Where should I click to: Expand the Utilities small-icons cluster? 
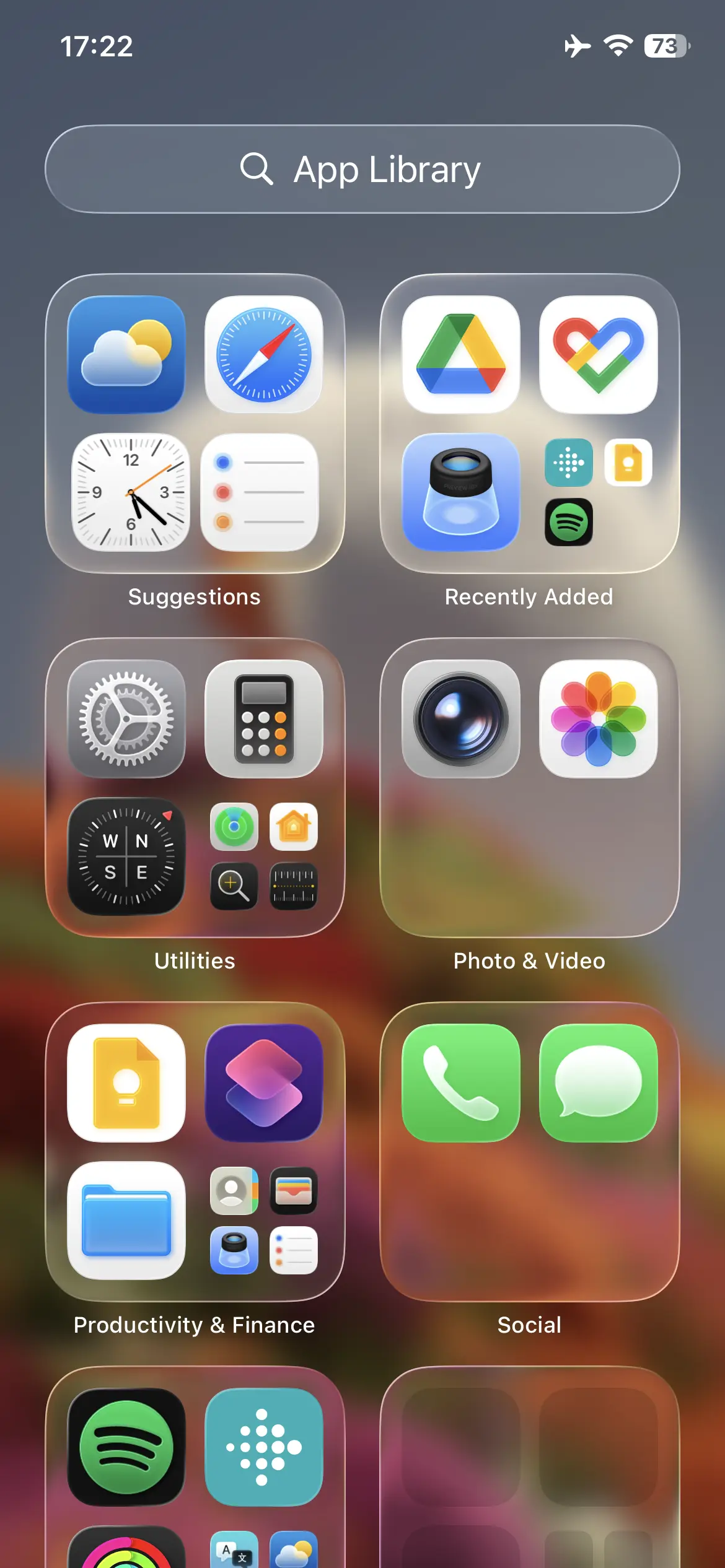pos(264,856)
